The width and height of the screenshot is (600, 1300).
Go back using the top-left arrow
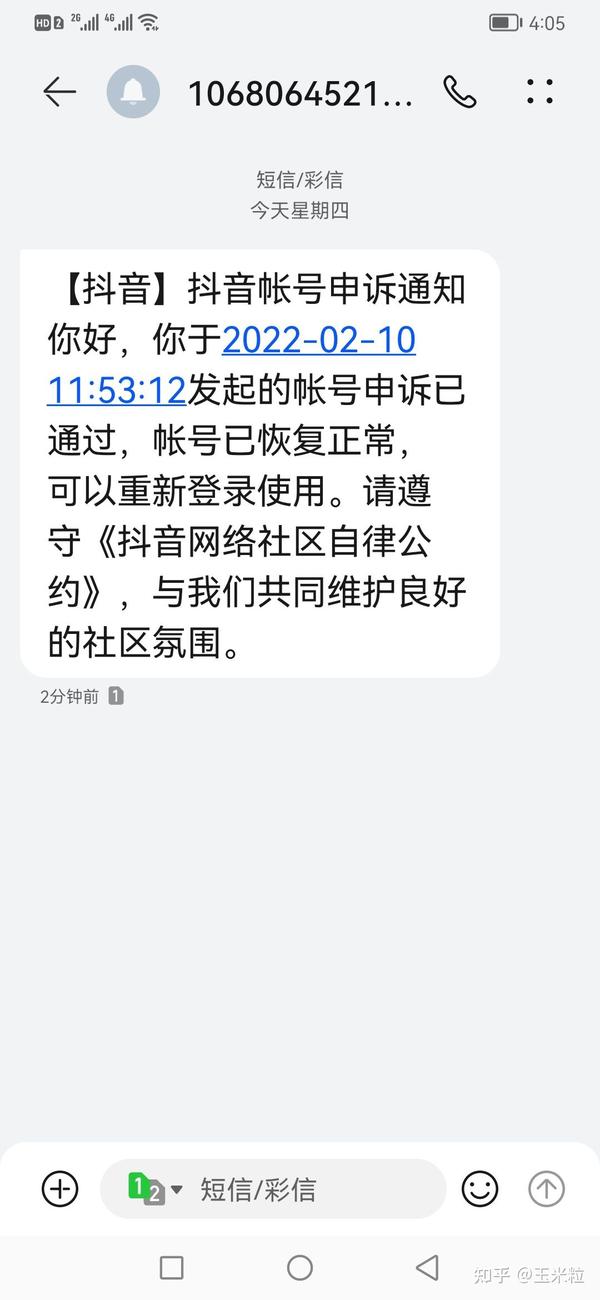(59, 92)
